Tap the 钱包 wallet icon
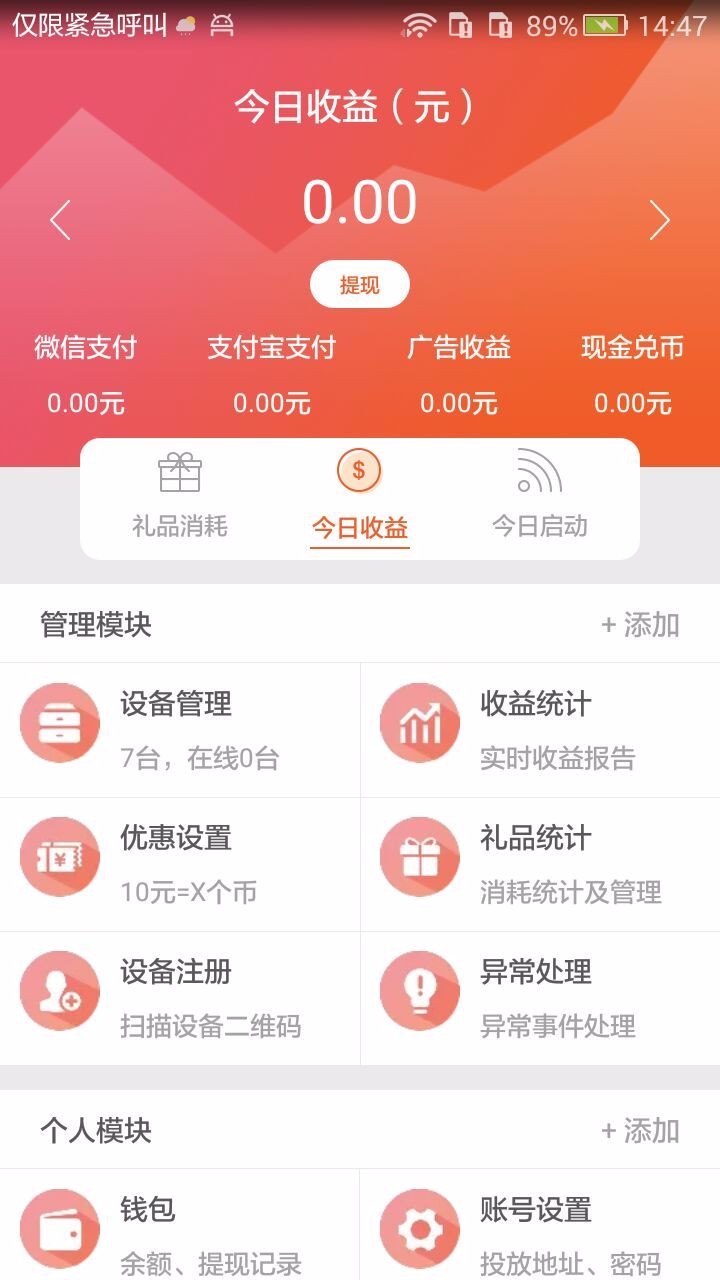The width and height of the screenshot is (720, 1280). 59,1222
